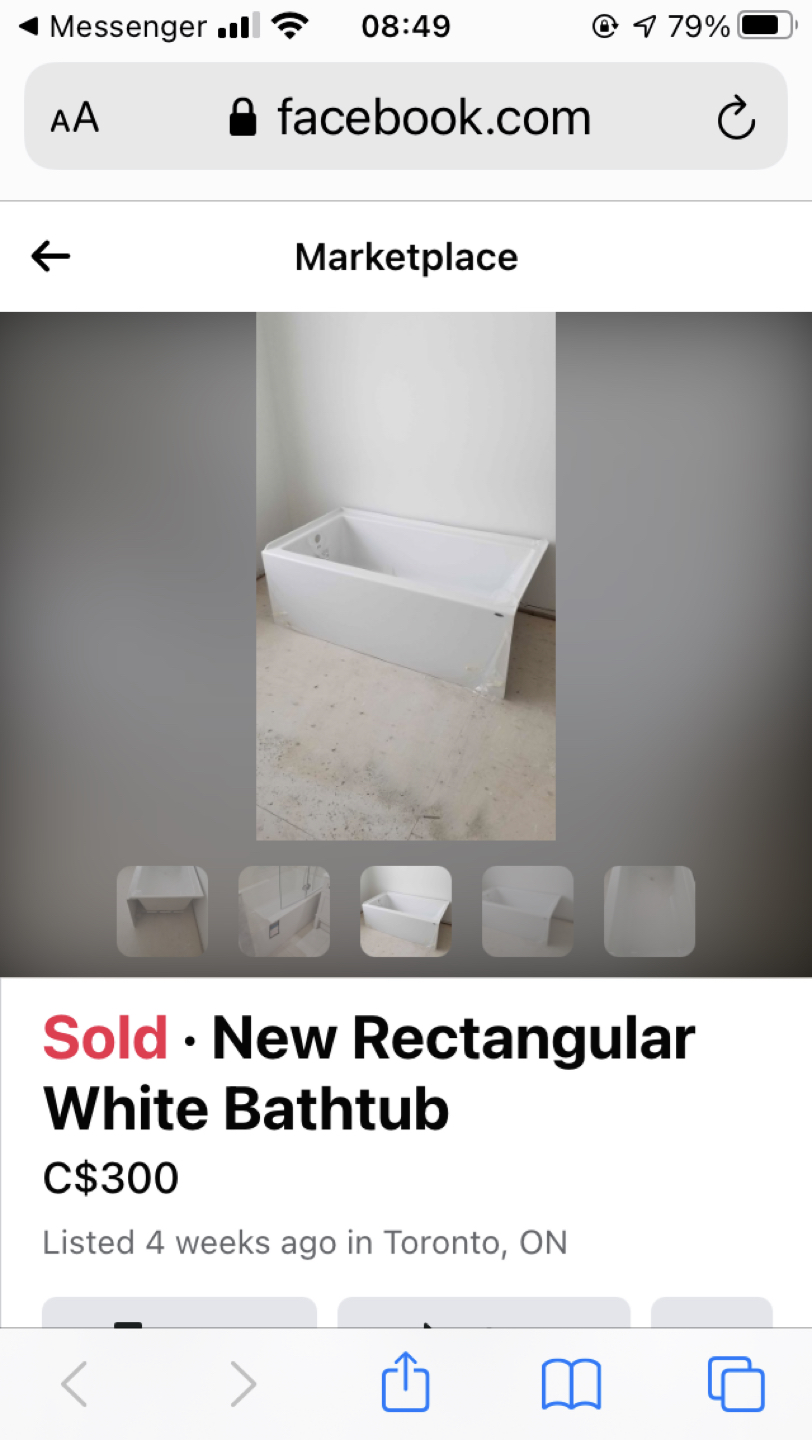812x1440 pixels.
Task: Select the first bathtub thumbnail
Action: point(162,911)
